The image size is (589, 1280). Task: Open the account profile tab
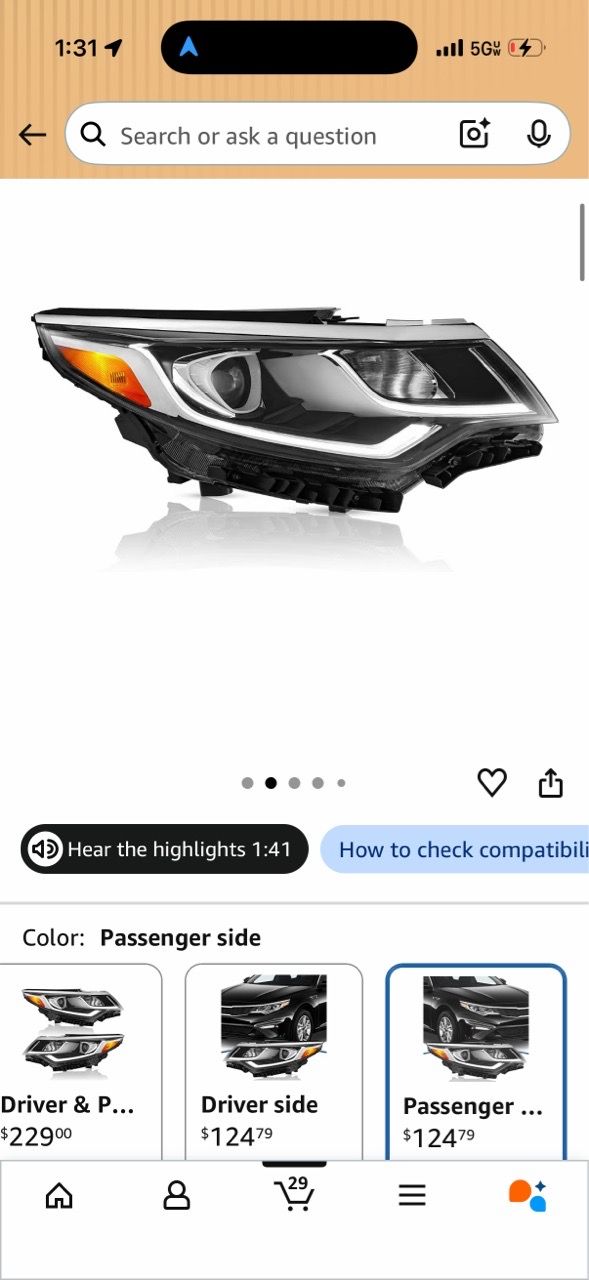click(177, 1195)
